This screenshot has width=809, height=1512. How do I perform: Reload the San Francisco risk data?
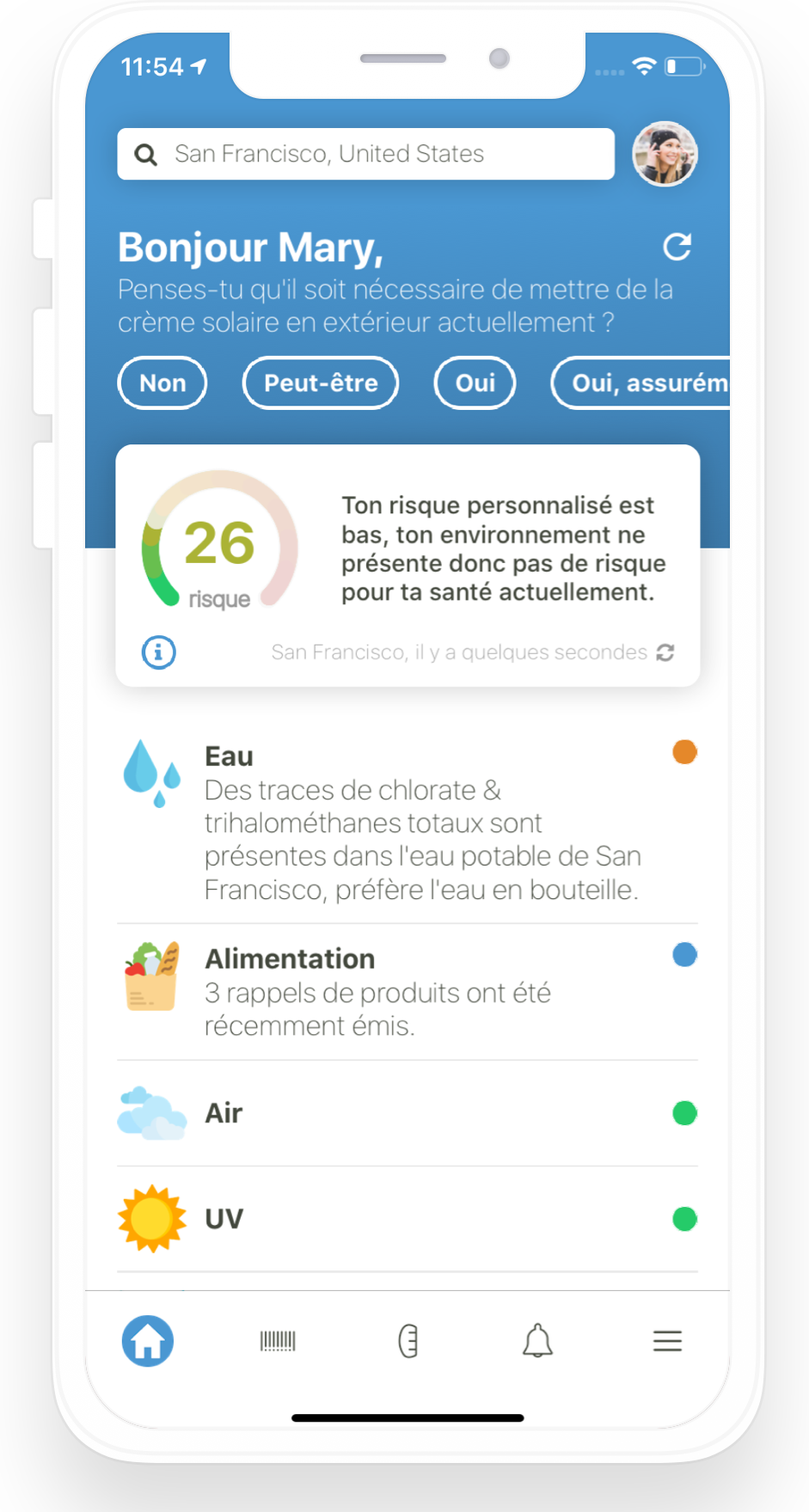pos(665,652)
